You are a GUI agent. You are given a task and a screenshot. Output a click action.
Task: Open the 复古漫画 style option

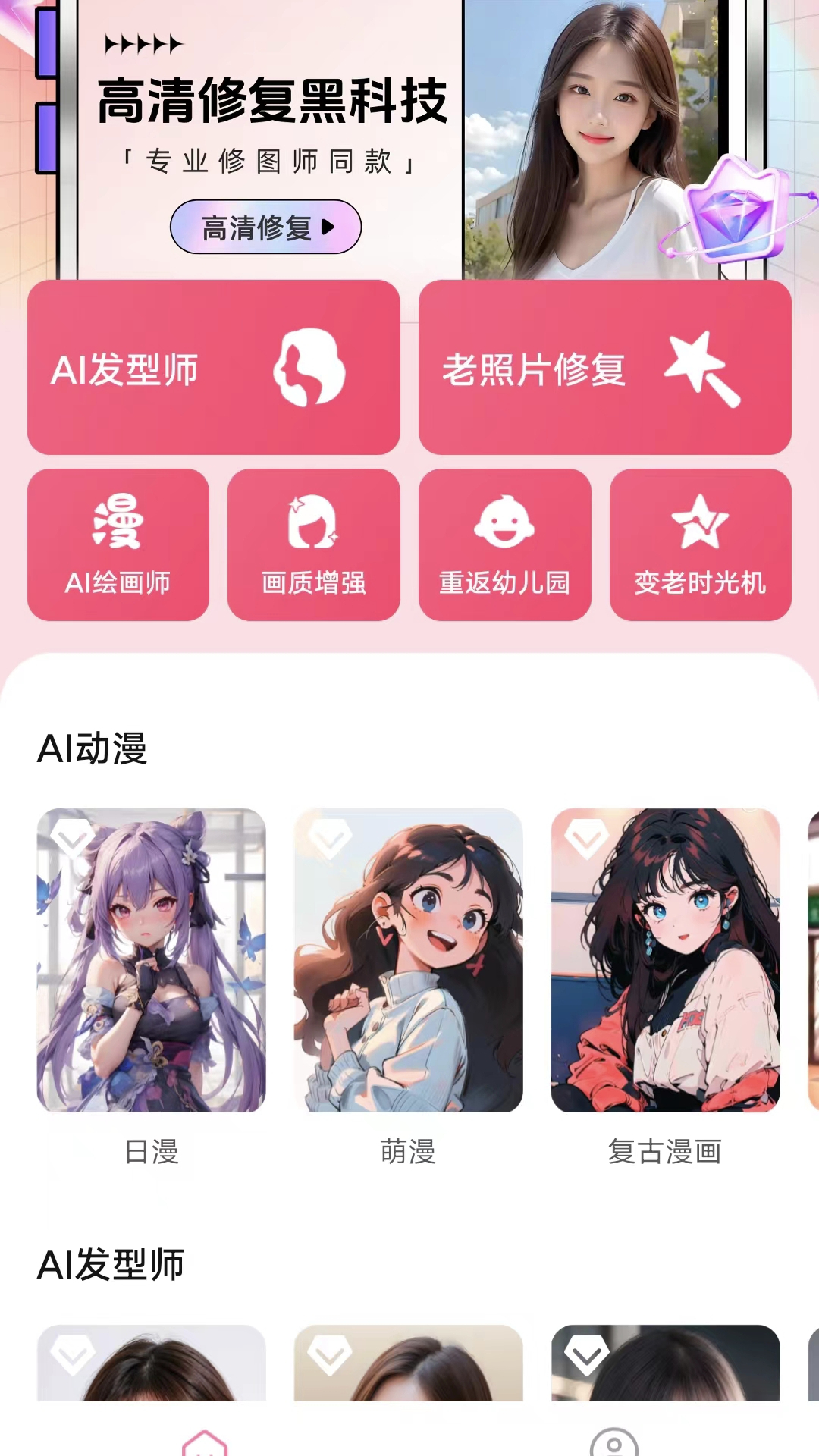click(665, 960)
